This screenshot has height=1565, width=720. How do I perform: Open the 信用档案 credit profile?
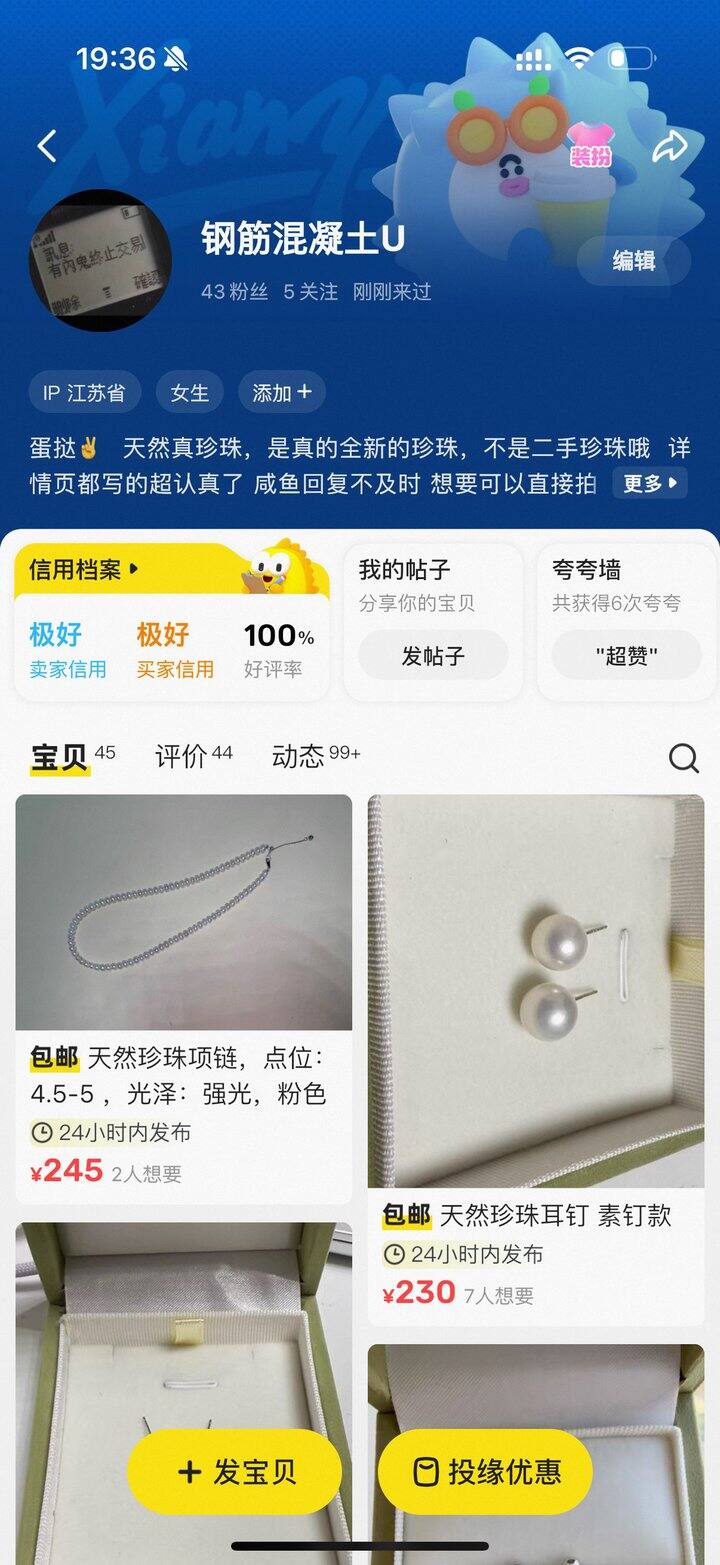pos(84,570)
